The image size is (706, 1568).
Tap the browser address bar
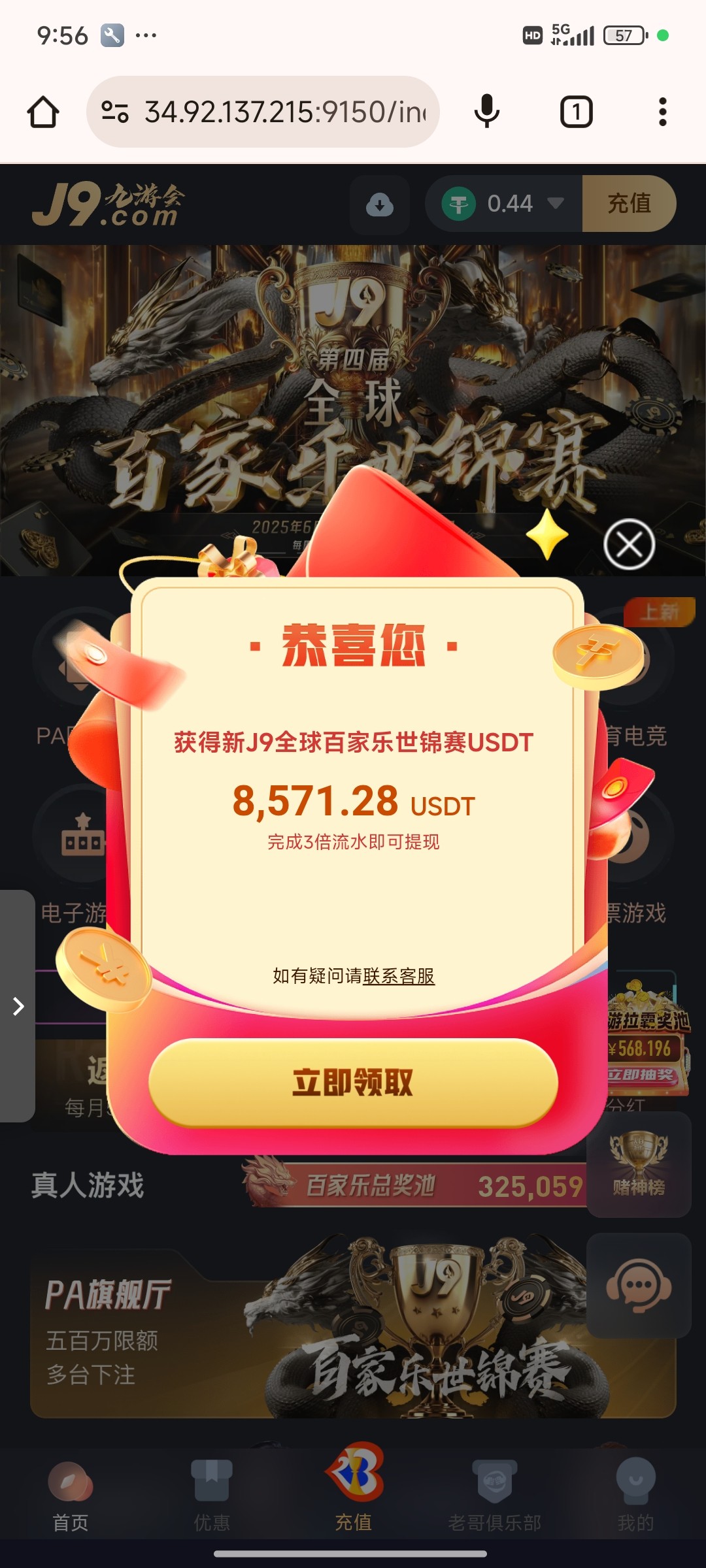coord(275,112)
